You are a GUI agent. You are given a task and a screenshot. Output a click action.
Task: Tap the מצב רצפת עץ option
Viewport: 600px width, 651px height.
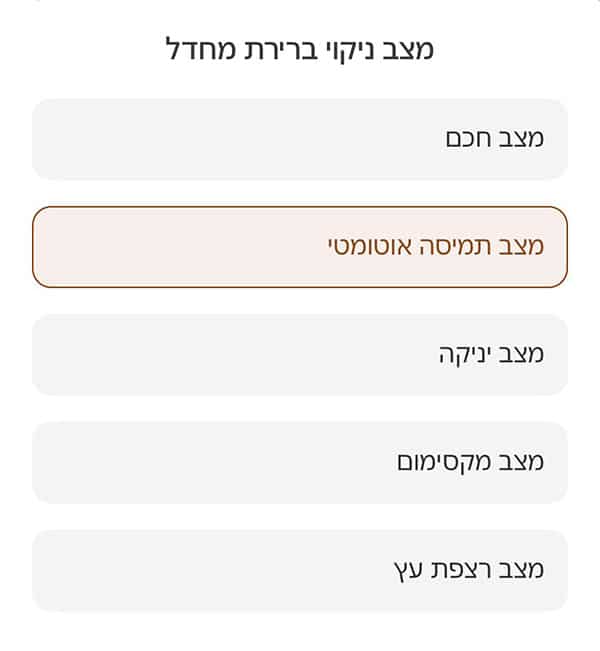point(300,570)
